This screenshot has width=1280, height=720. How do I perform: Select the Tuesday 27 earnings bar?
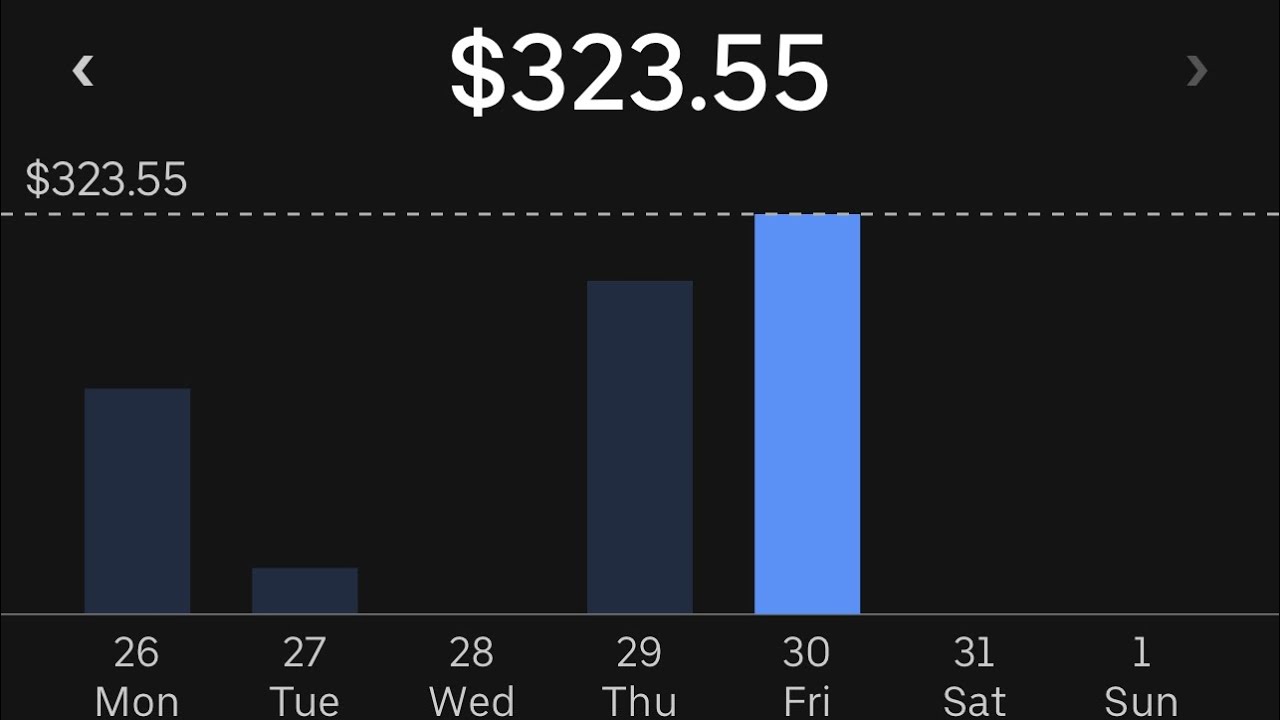tap(305, 590)
